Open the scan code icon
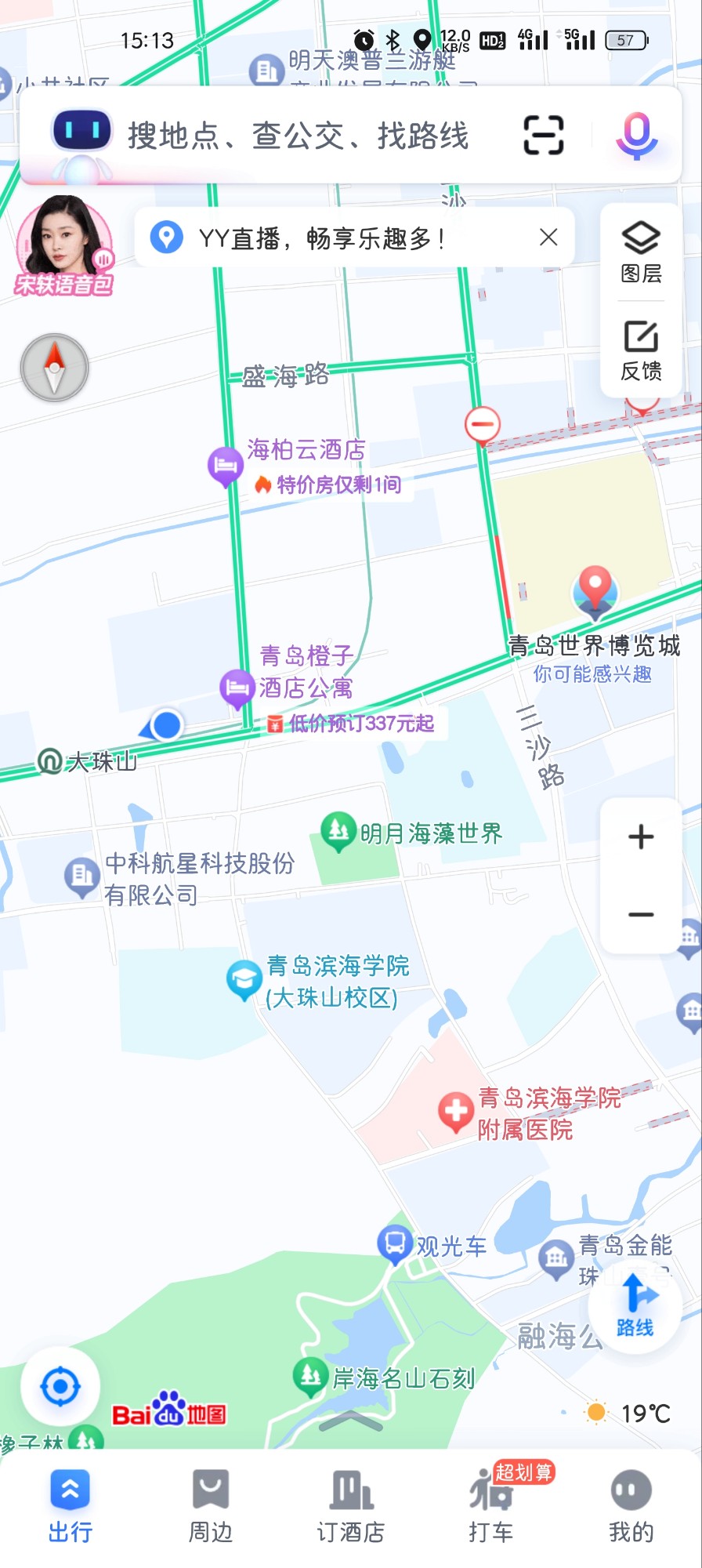This screenshot has height=1568, width=702. tap(544, 135)
